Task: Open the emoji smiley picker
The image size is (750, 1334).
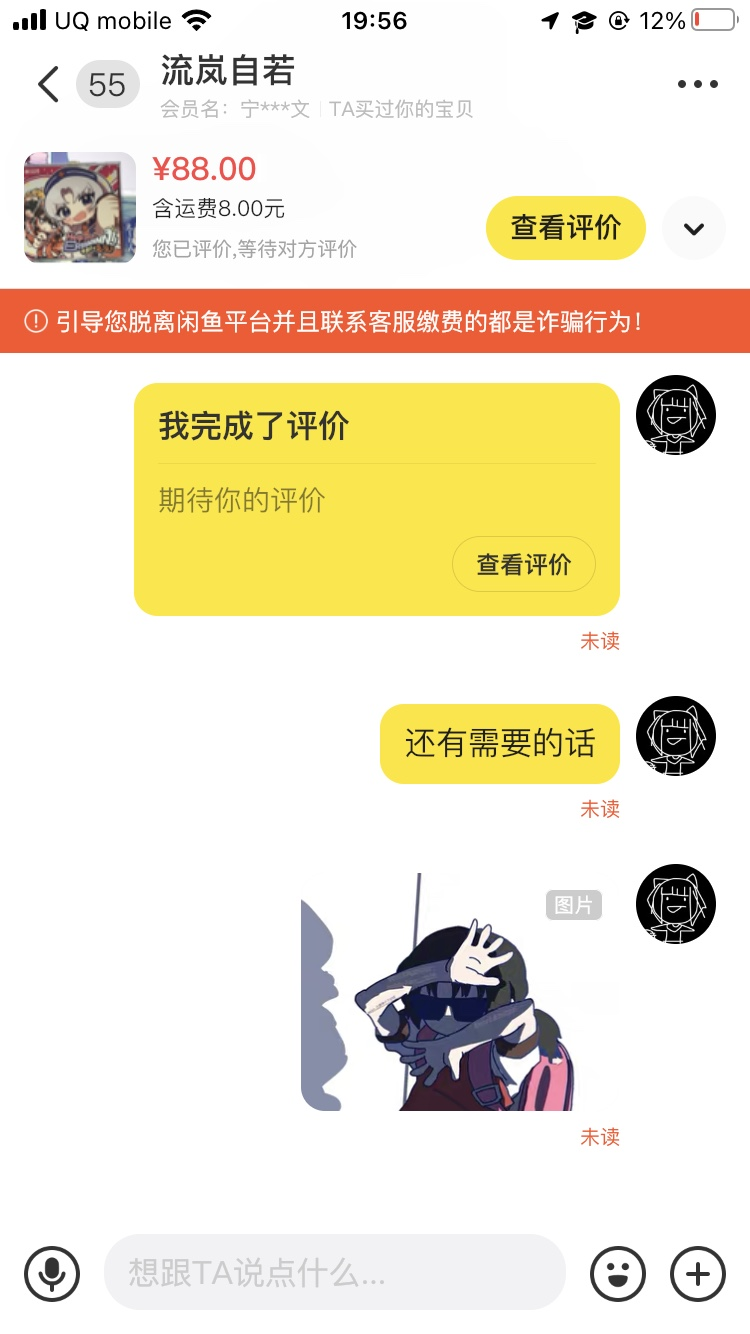Action: click(x=618, y=1274)
